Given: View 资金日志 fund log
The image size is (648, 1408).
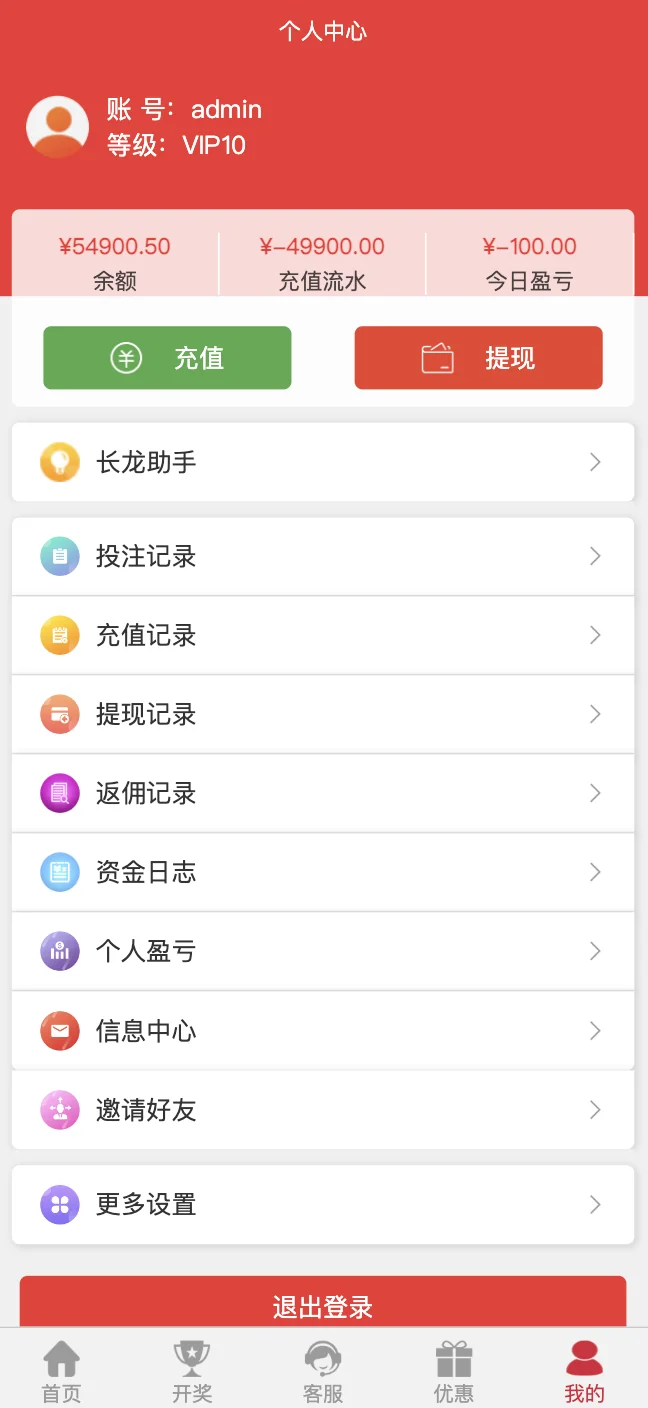Looking at the screenshot, I should tap(322, 872).
